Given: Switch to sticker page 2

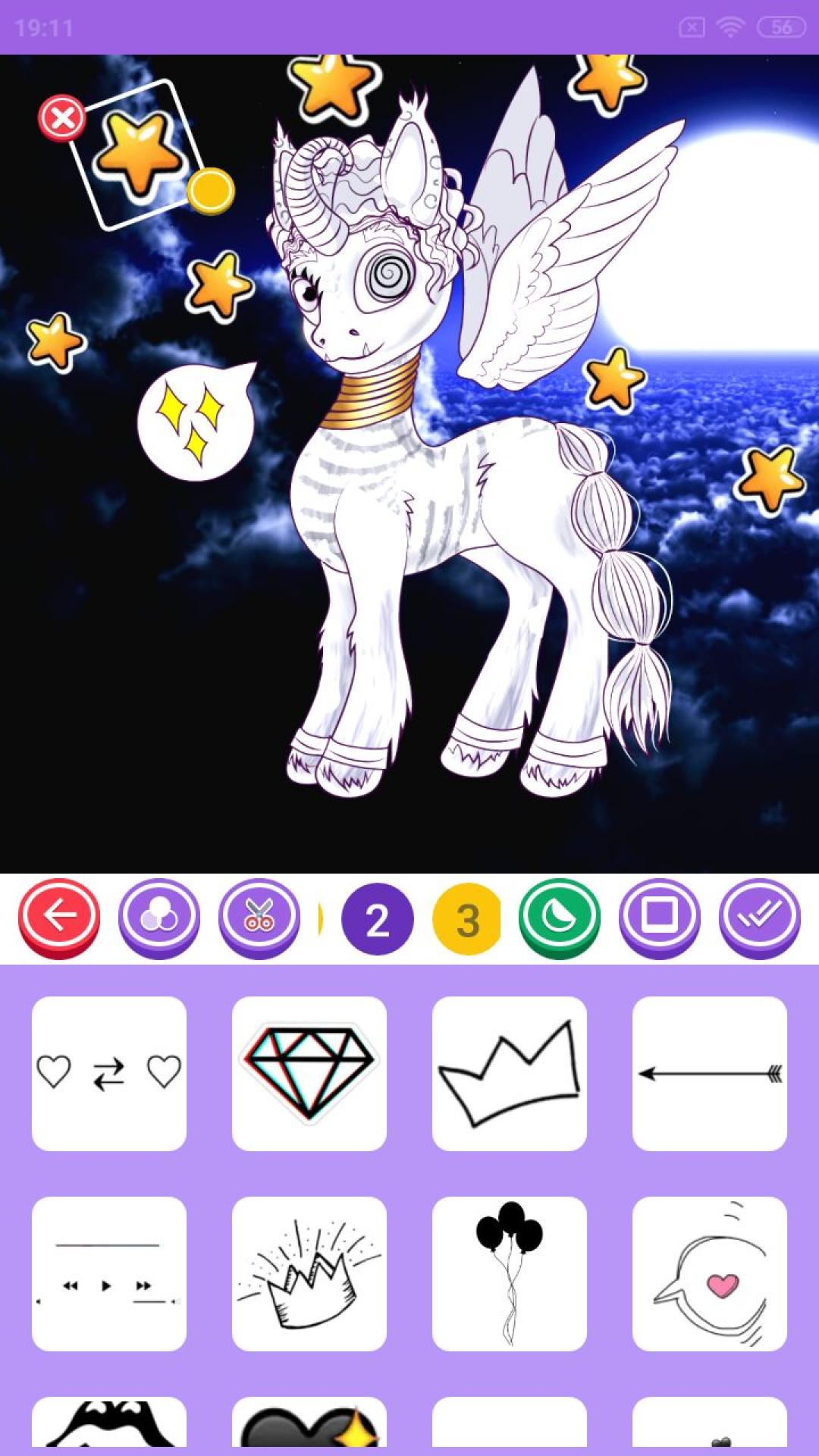Looking at the screenshot, I should pos(378,919).
